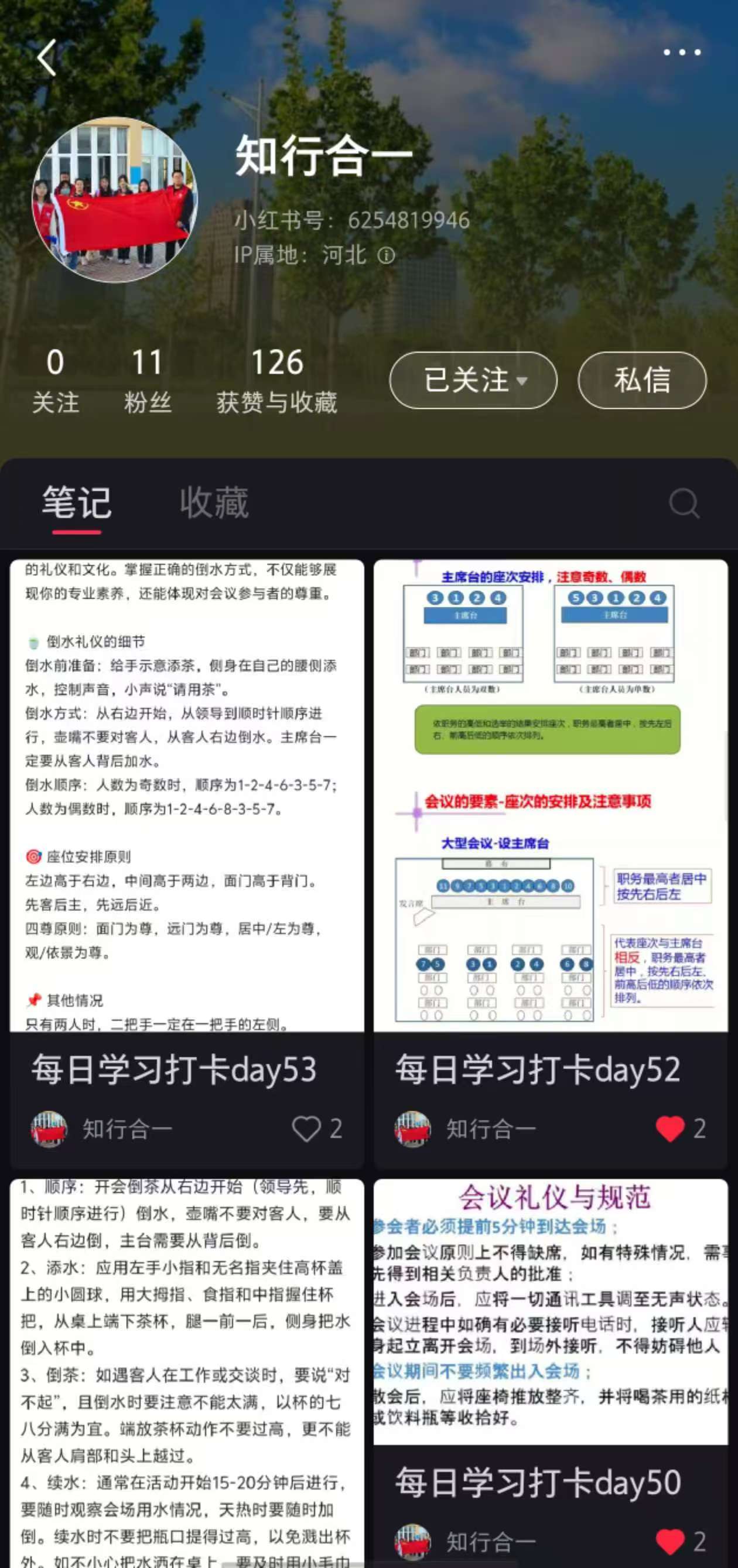The image size is (738, 1568).
Task: View the 粉丝 followers list
Action: 148,381
